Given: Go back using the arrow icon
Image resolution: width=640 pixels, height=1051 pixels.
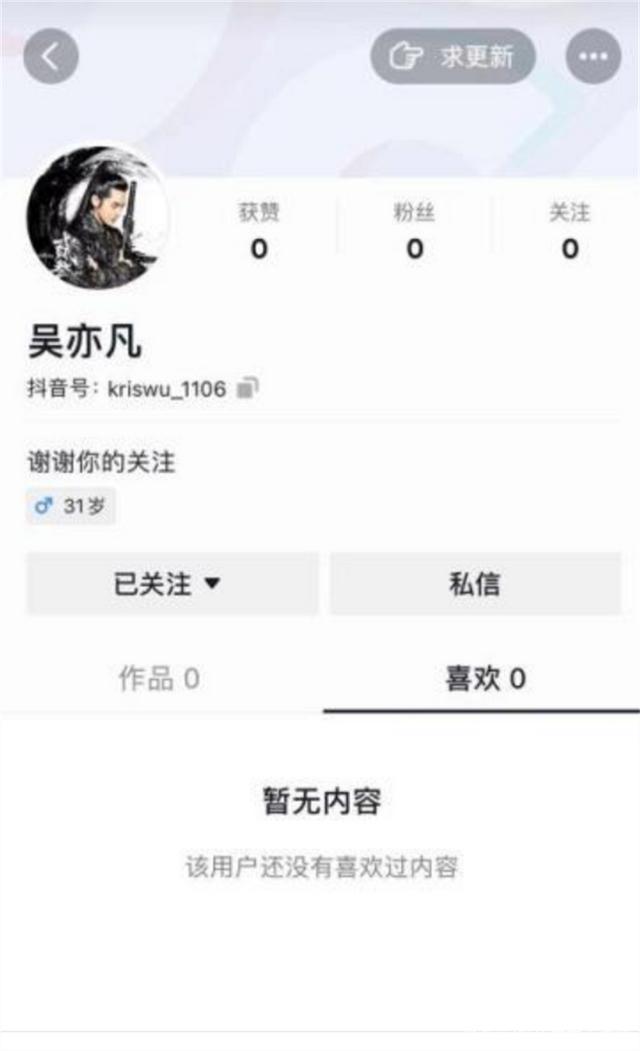Looking at the screenshot, I should 51,56.
